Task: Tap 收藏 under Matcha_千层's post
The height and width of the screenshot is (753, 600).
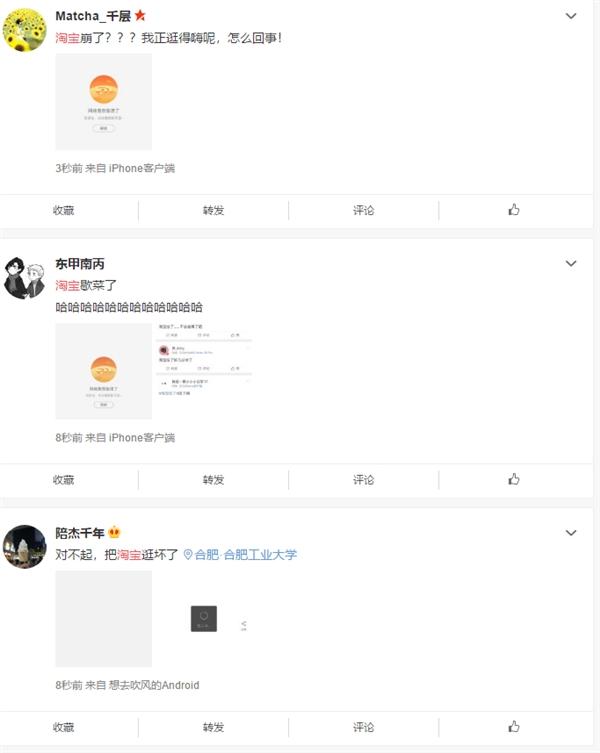Action: [64, 210]
